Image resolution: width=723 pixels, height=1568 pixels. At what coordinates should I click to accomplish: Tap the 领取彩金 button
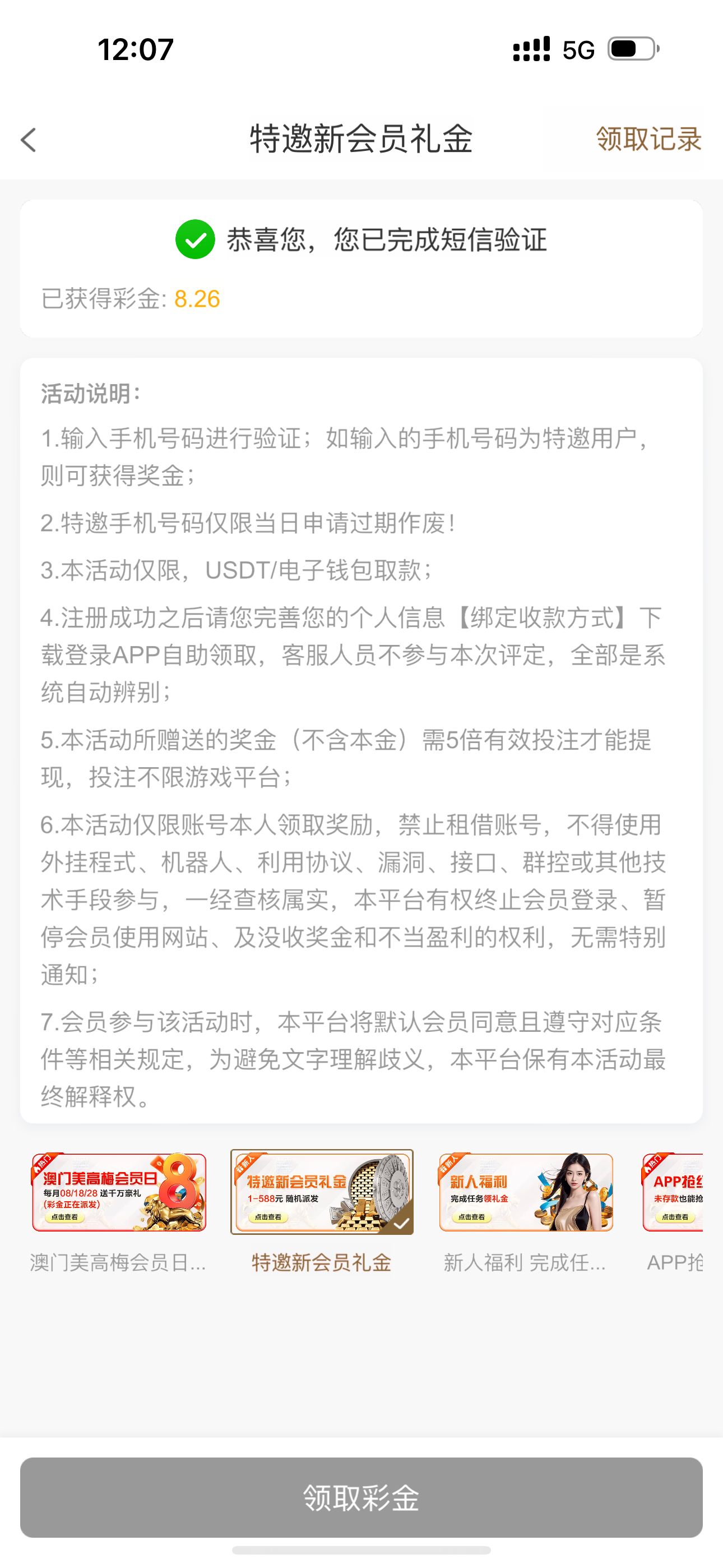click(361, 1497)
